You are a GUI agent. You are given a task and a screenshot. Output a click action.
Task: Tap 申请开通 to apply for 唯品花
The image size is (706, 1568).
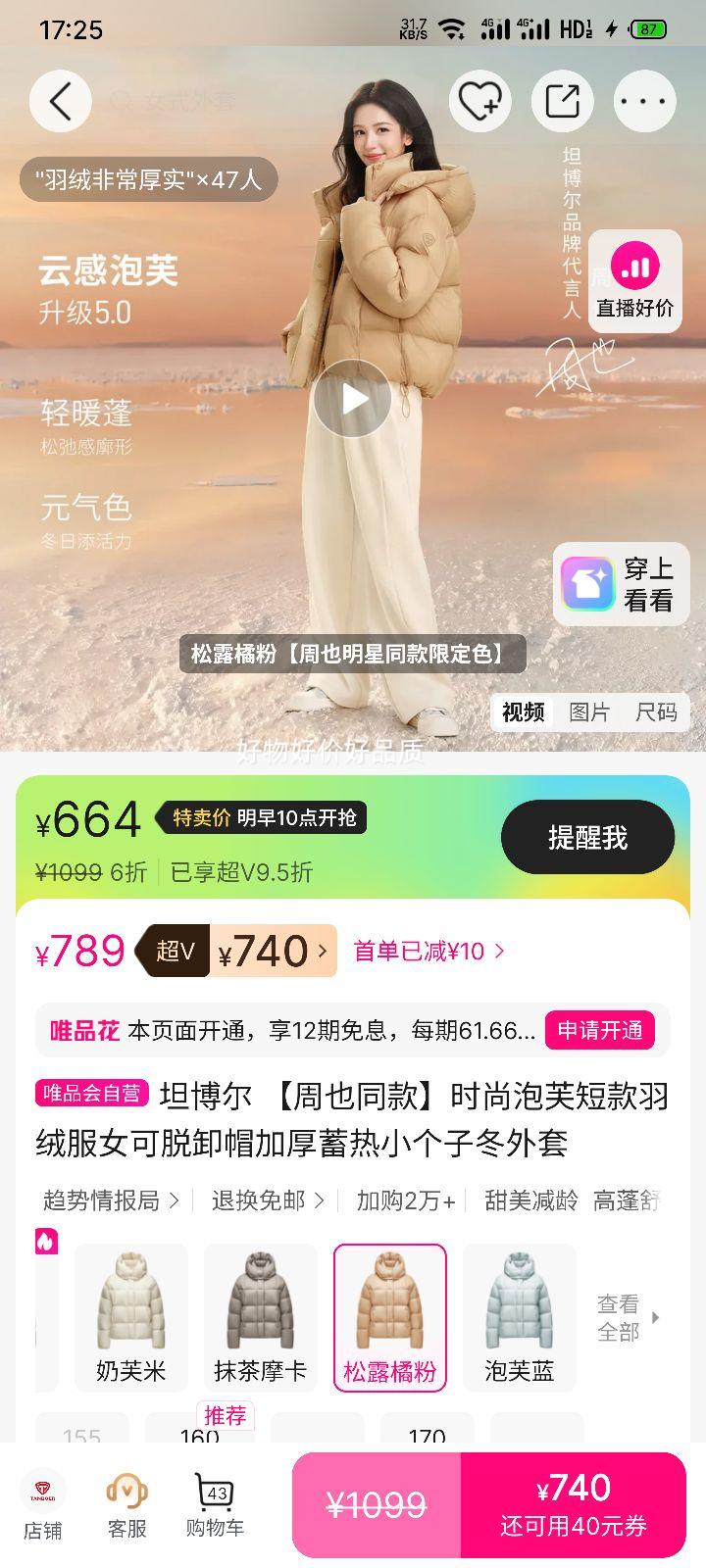(601, 1030)
